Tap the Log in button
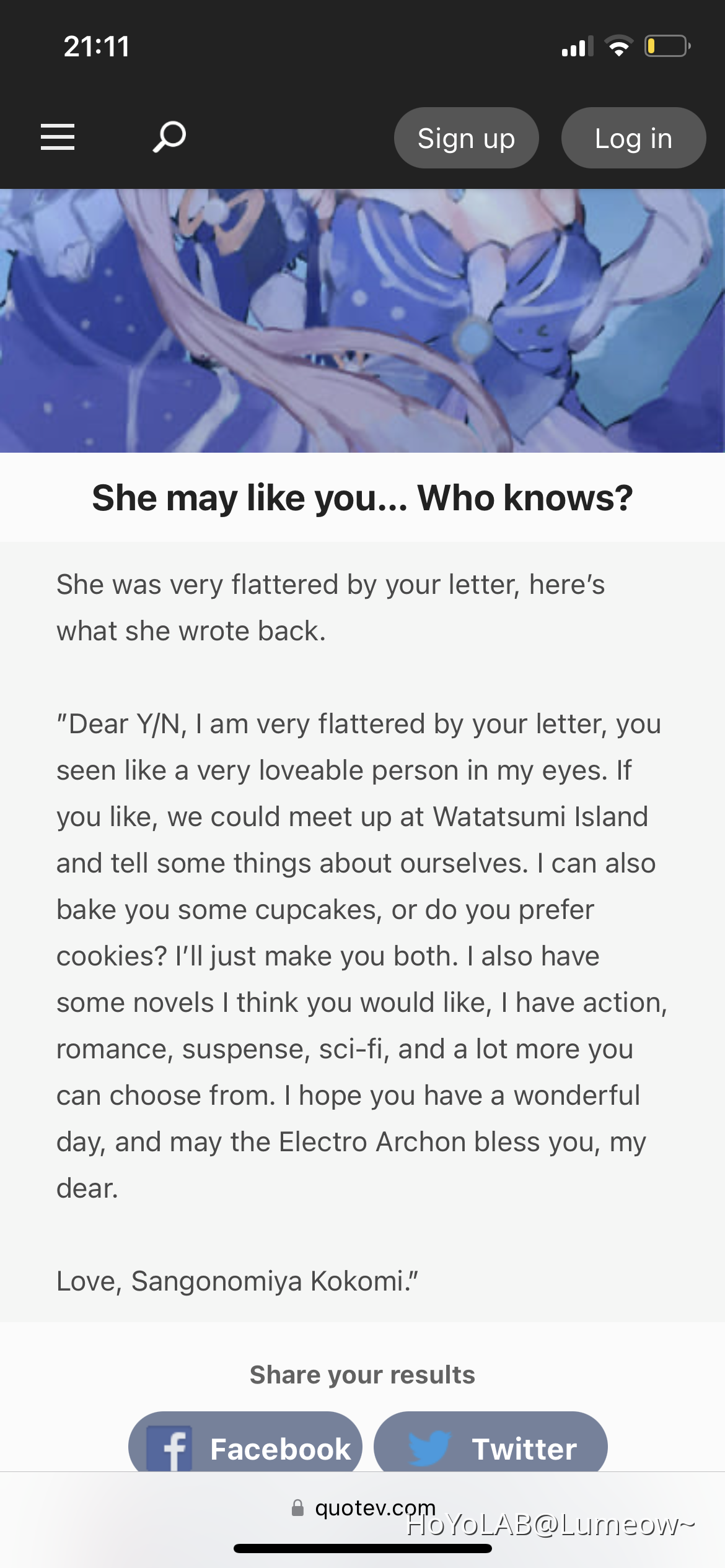725x1568 pixels. (x=633, y=138)
